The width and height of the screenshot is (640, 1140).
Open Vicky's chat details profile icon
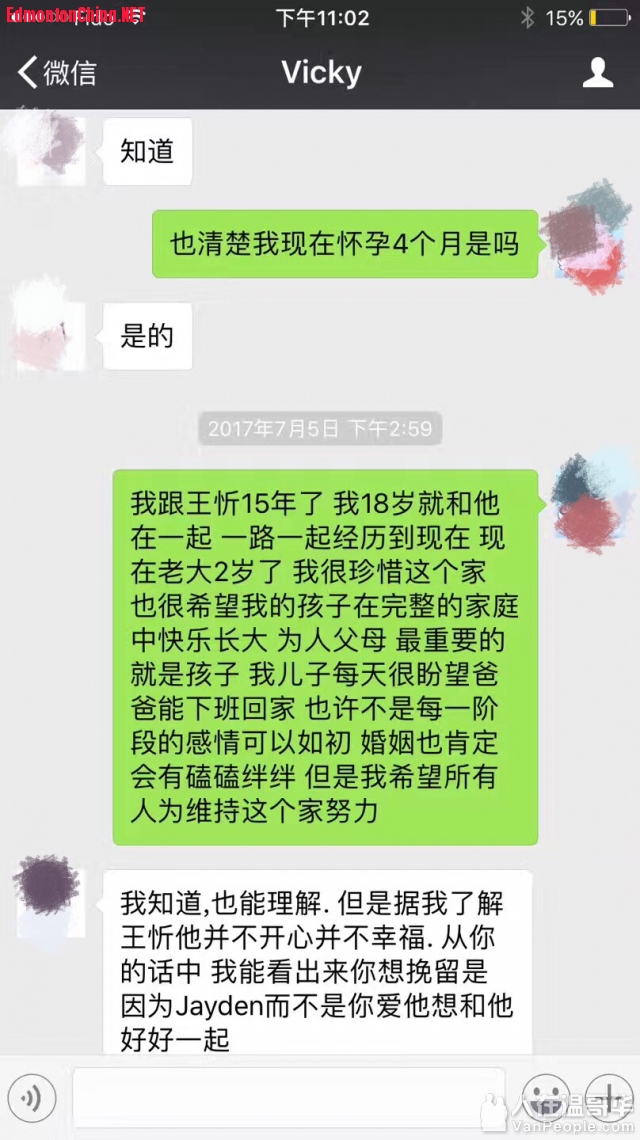598,72
